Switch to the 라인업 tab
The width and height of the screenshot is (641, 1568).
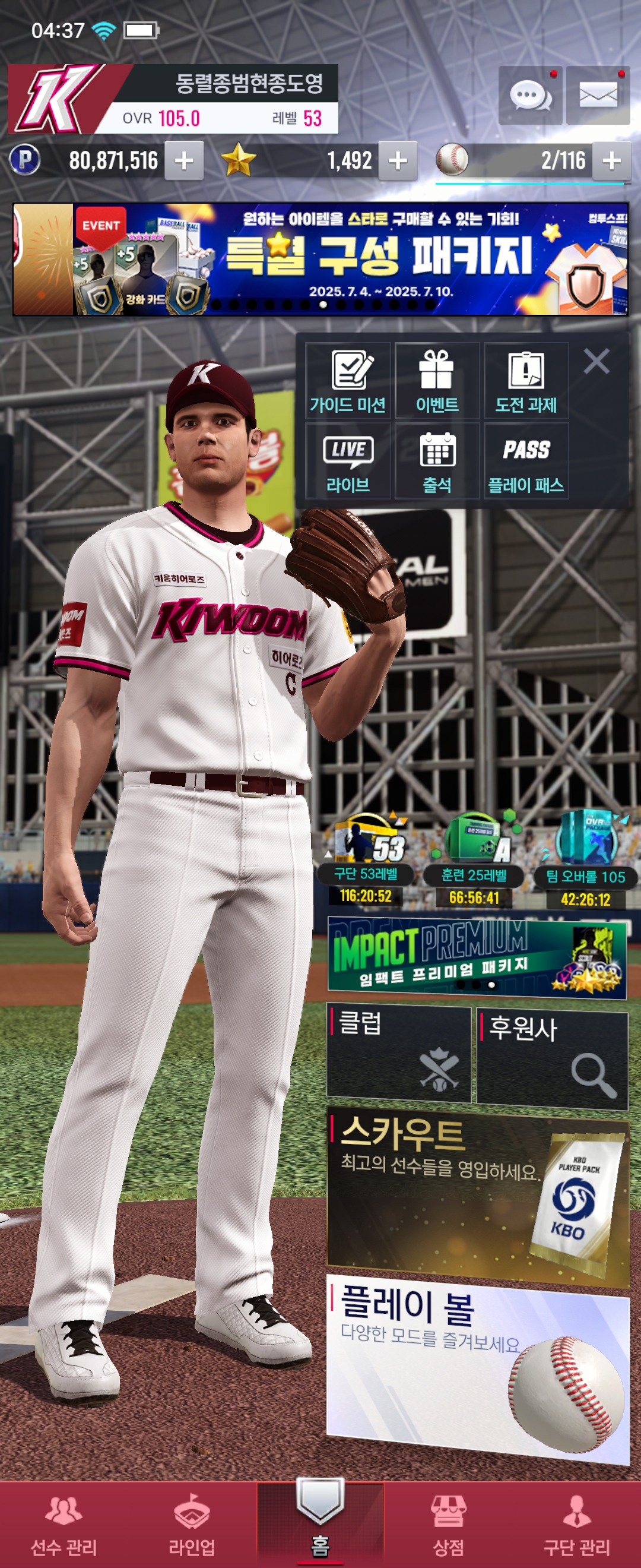192,1525
